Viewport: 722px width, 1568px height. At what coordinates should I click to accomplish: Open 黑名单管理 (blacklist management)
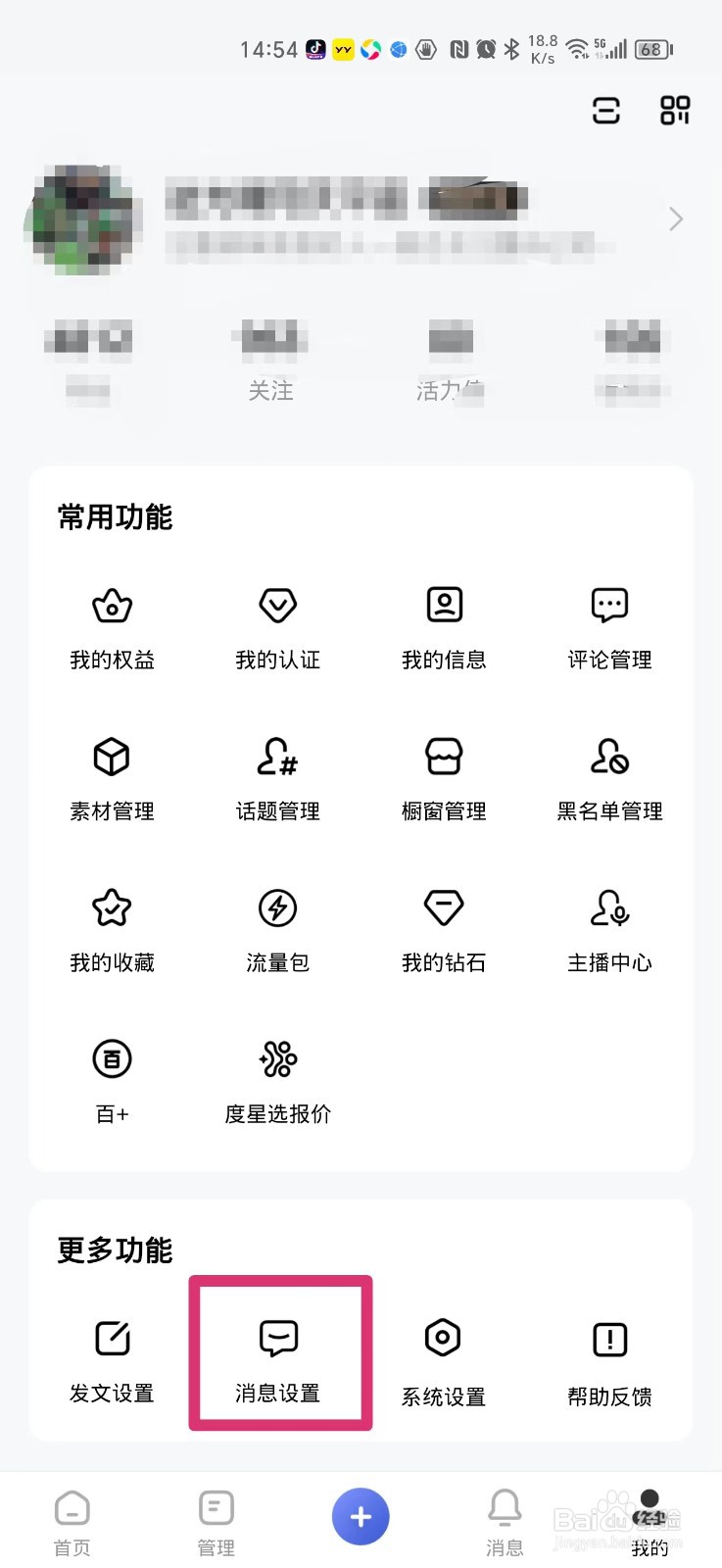(608, 774)
